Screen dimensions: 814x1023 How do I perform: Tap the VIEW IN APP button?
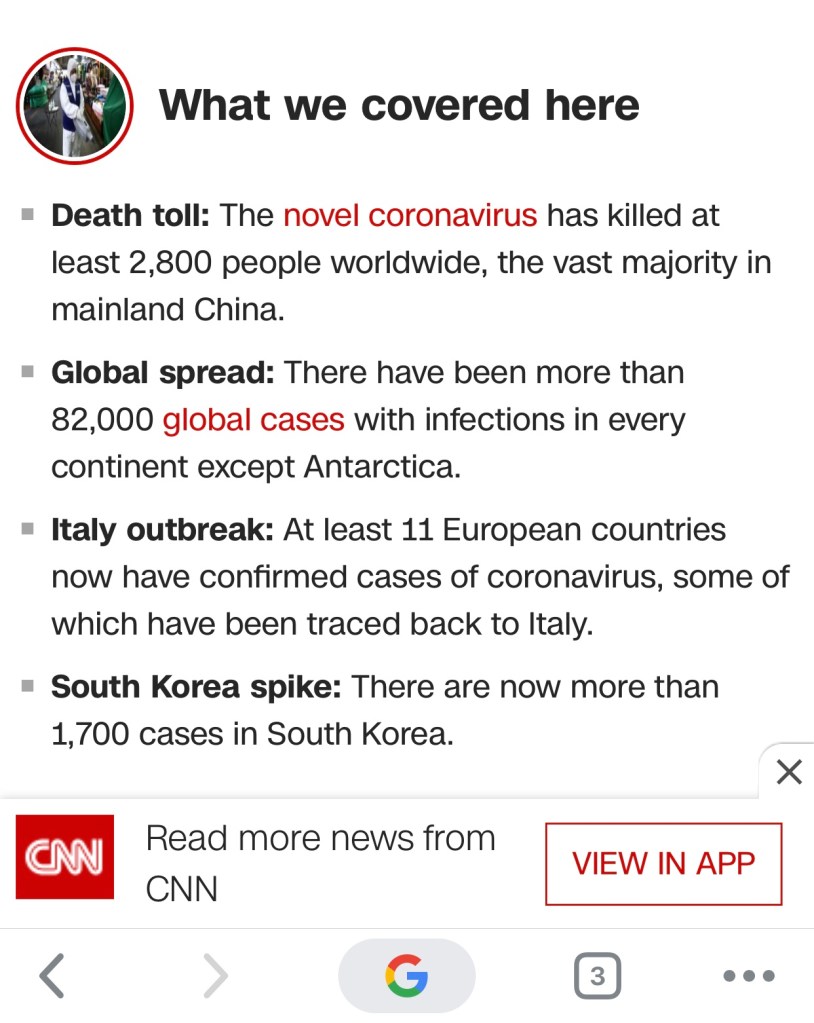click(x=663, y=864)
